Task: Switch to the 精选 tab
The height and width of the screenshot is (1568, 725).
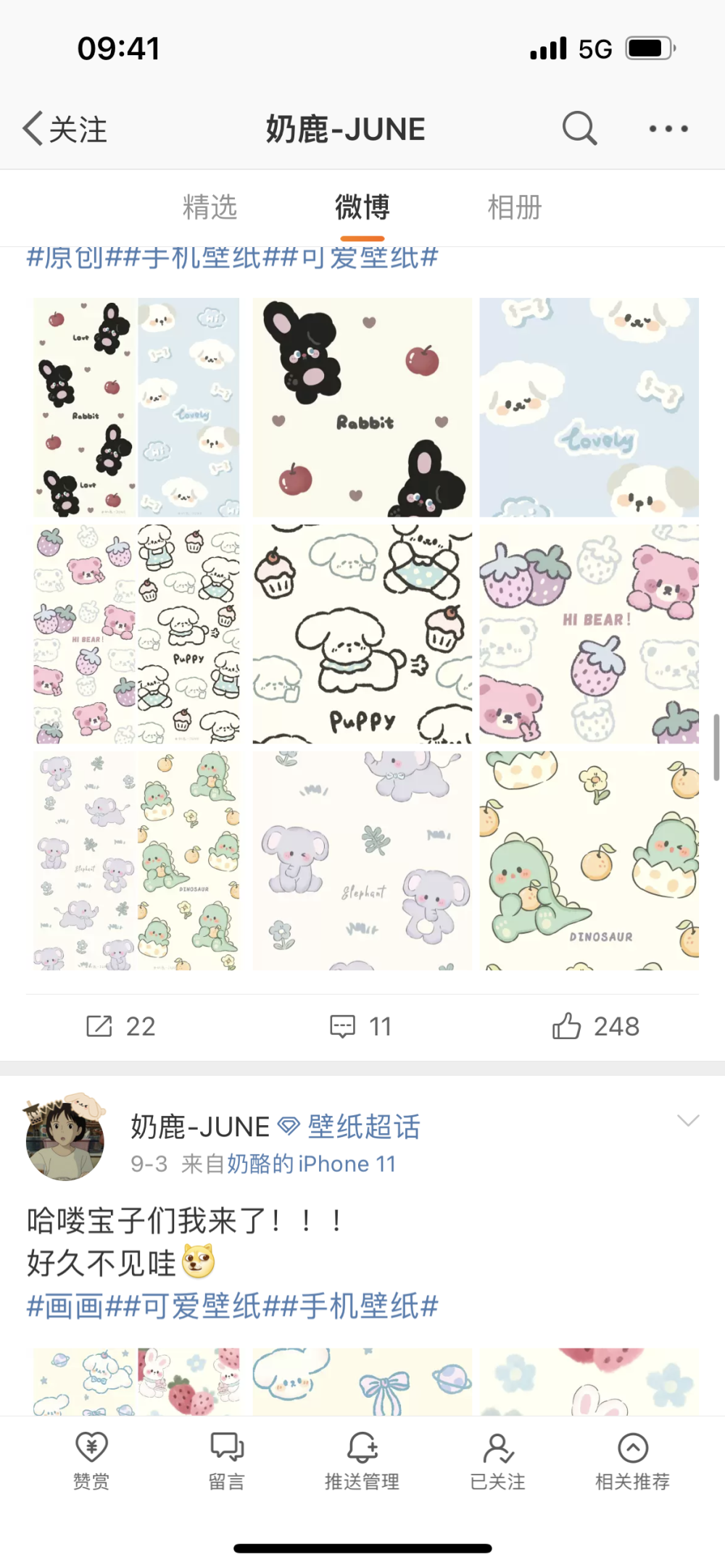Action: click(210, 207)
